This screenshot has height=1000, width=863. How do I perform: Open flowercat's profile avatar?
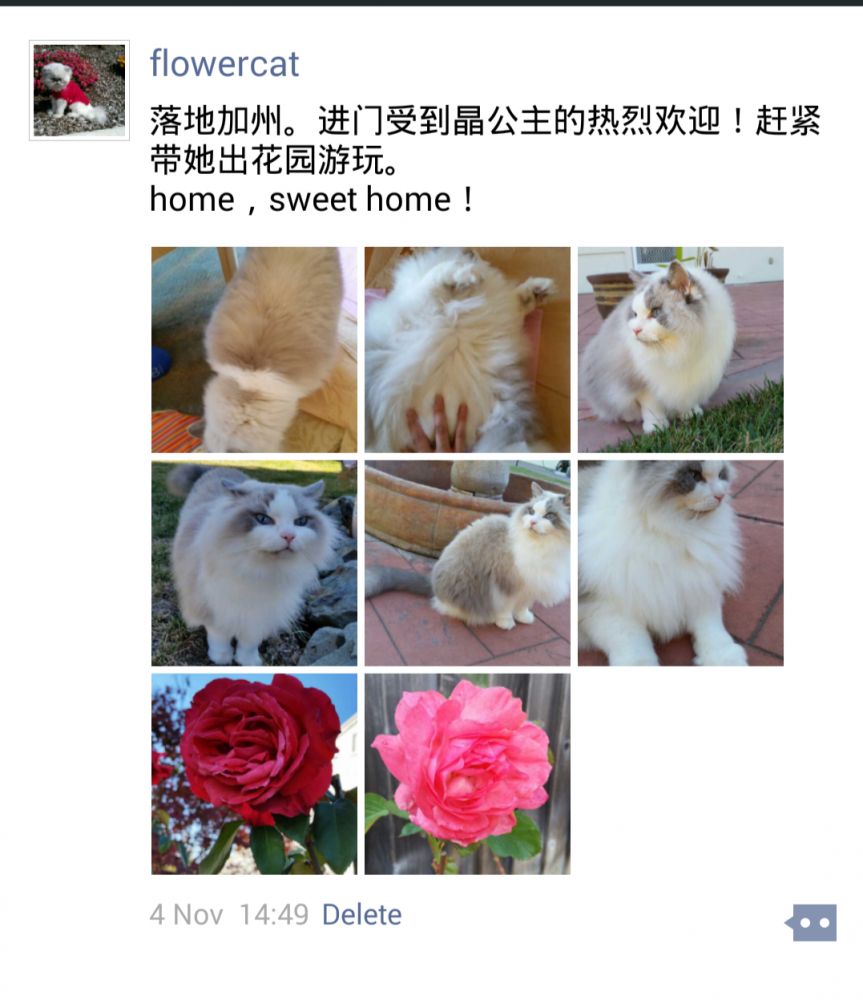tap(79, 90)
